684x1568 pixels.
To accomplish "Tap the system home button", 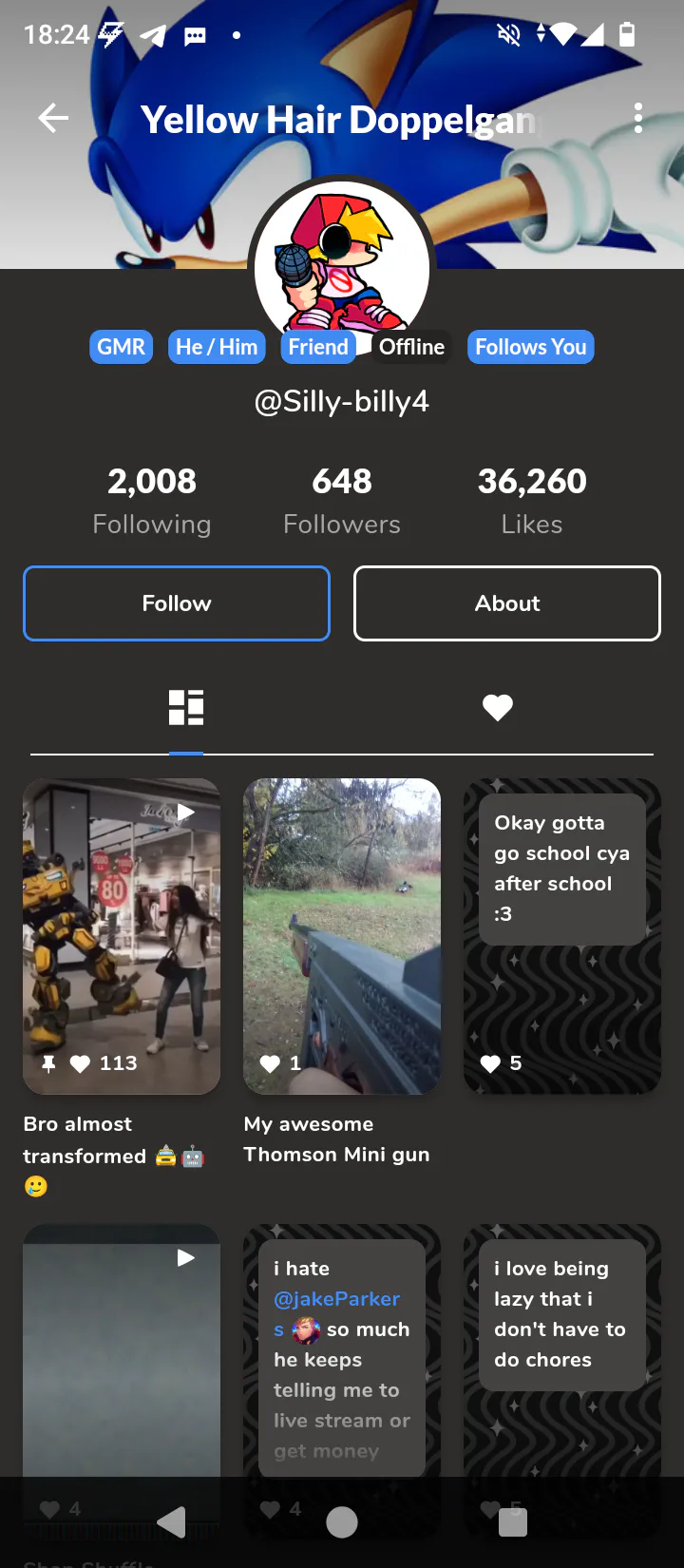I will coord(342,1522).
